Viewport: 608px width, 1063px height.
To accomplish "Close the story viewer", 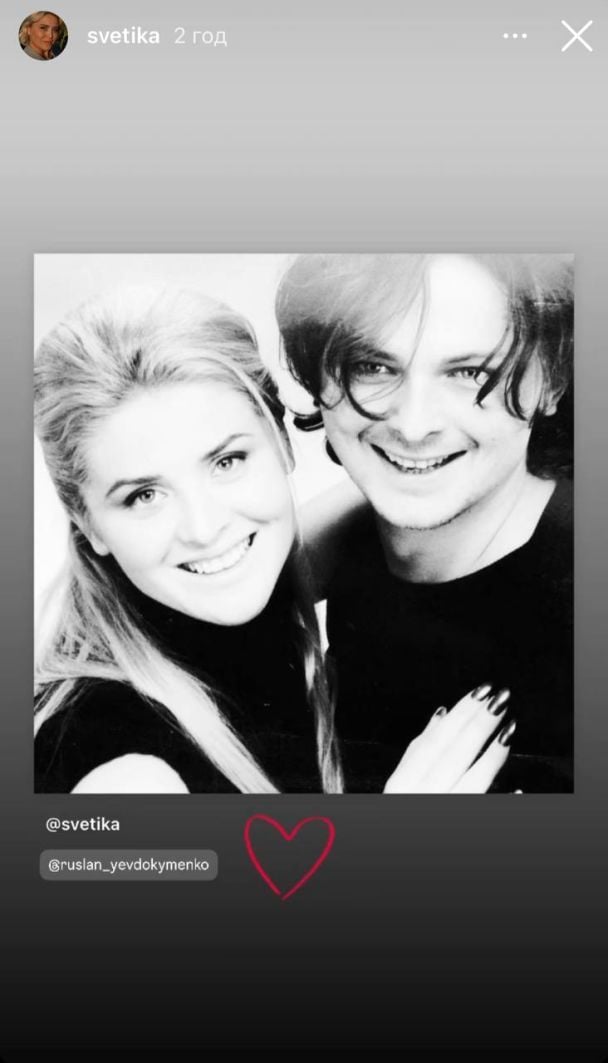I will coord(576,36).
